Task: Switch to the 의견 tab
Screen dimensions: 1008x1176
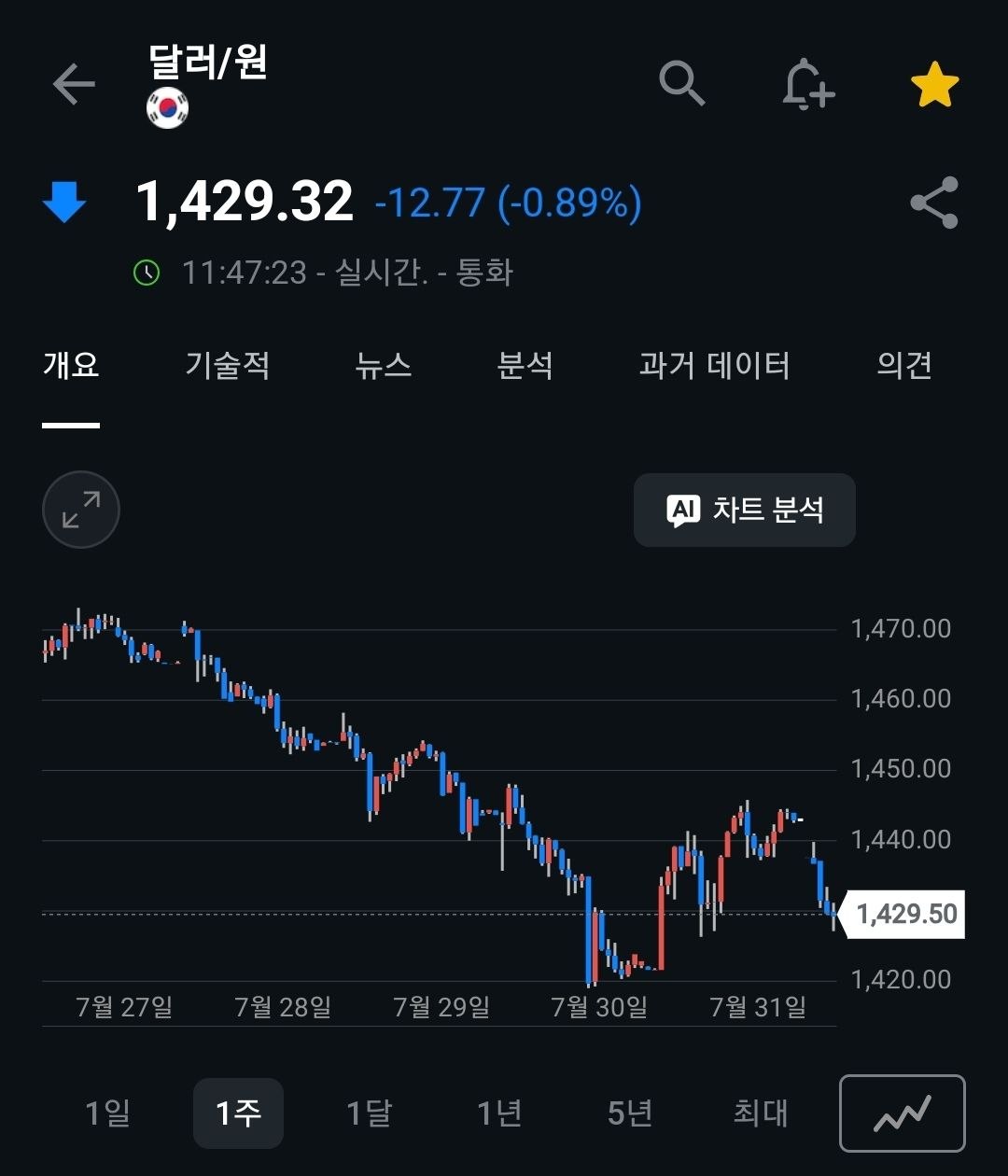Action: point(904,365)
